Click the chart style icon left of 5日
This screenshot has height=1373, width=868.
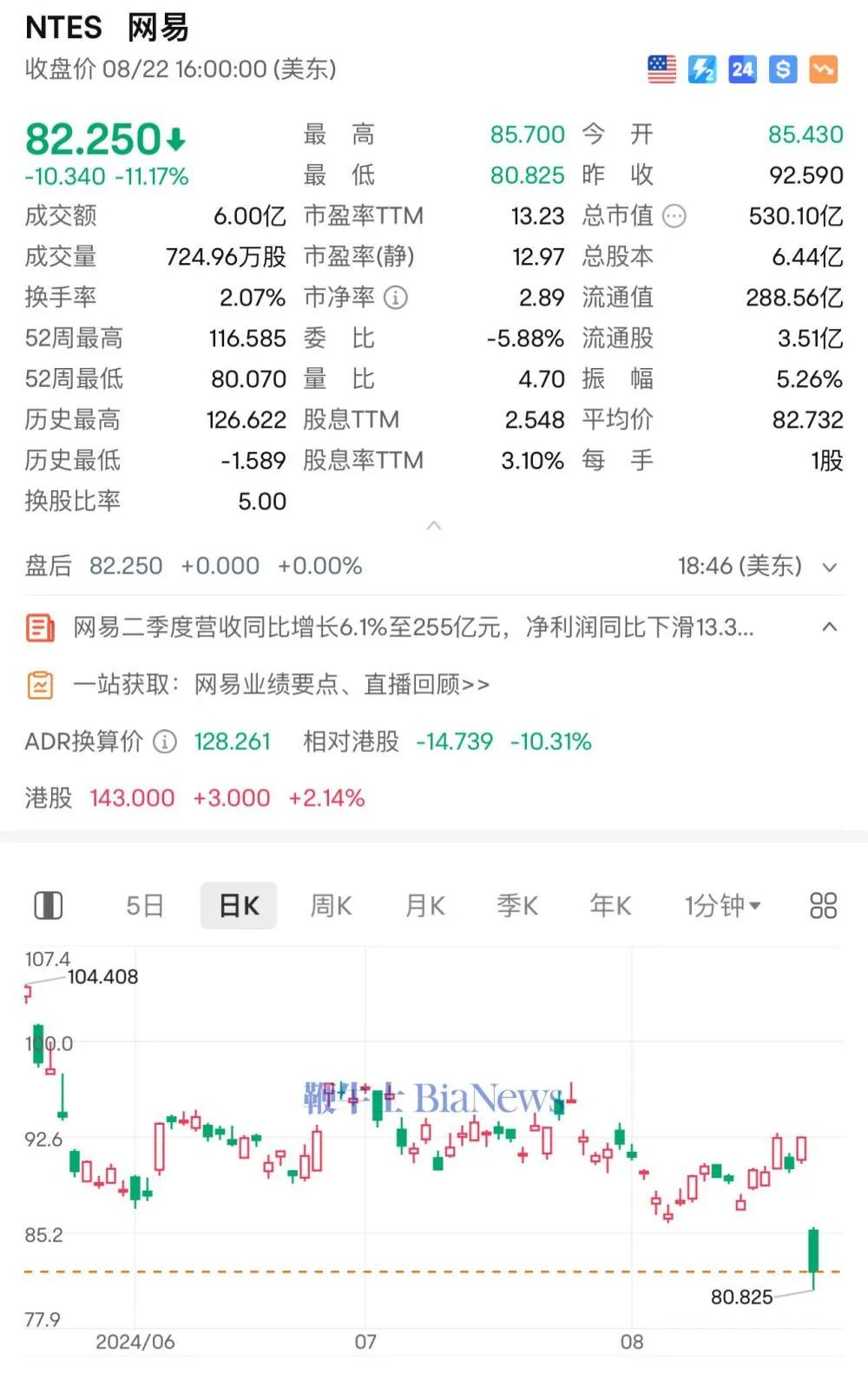click(49, 905)
